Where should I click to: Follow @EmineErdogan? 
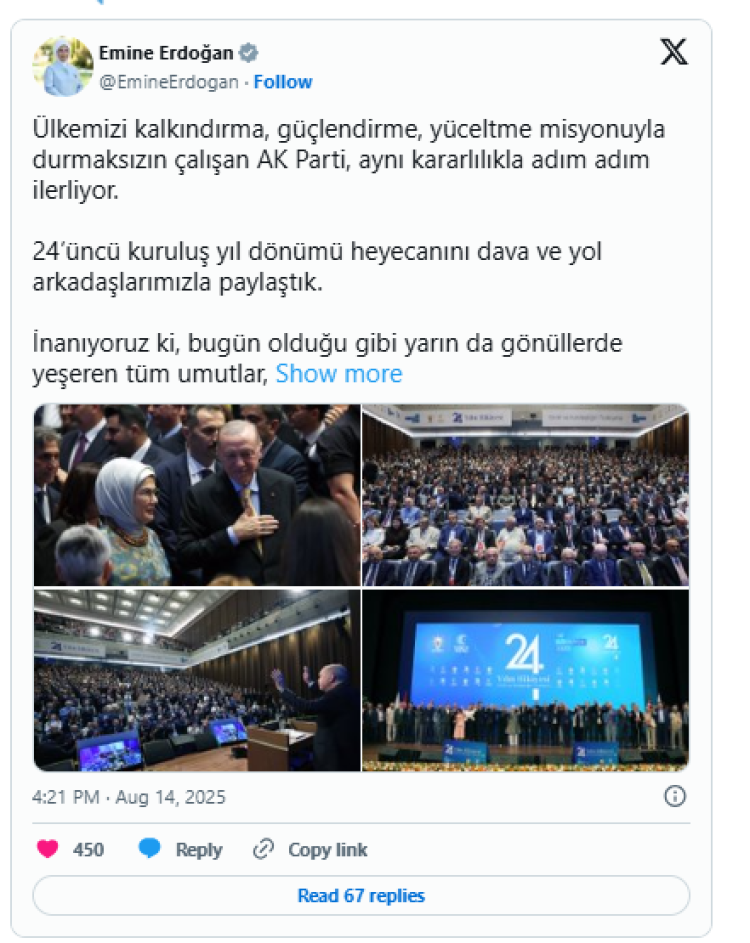282,82
